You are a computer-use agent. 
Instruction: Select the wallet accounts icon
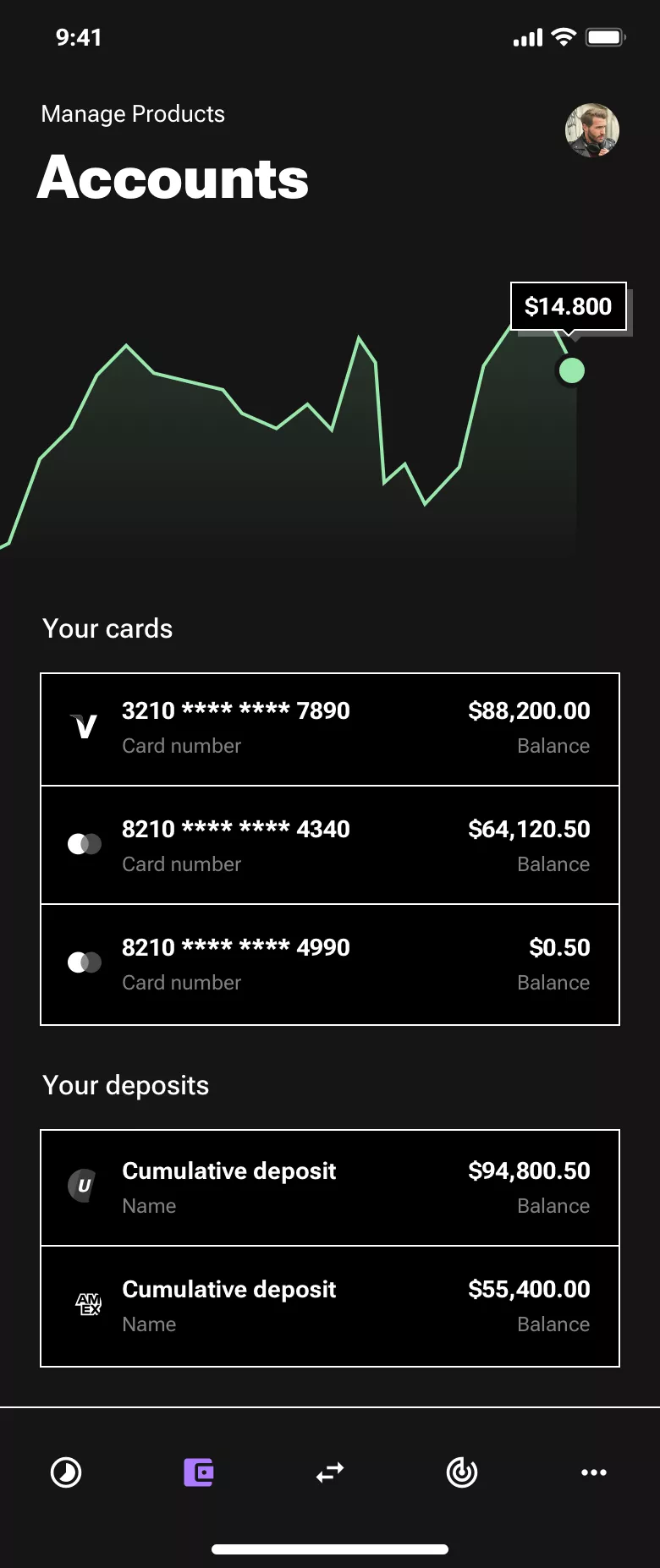[x=198, y=1472]
